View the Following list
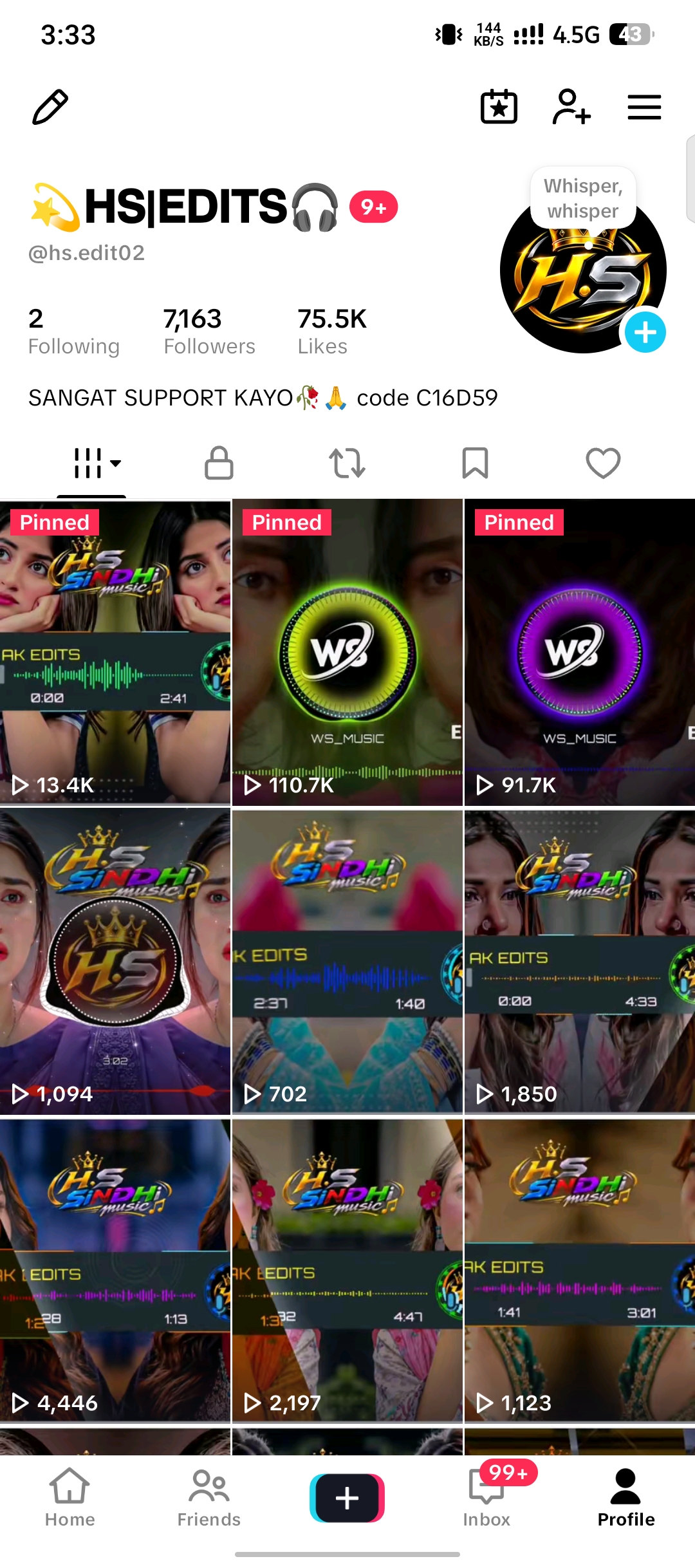695x1568 pixels. [73, 331]
